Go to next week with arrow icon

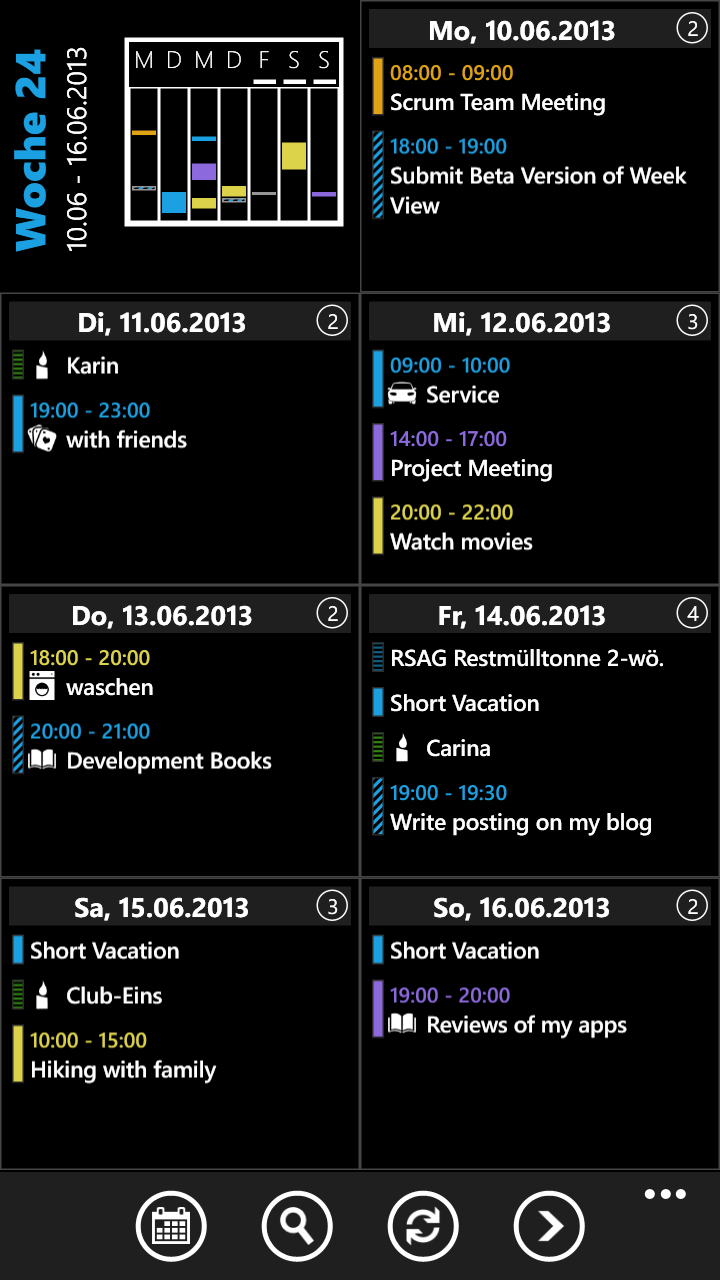(x=549, y=1226)
